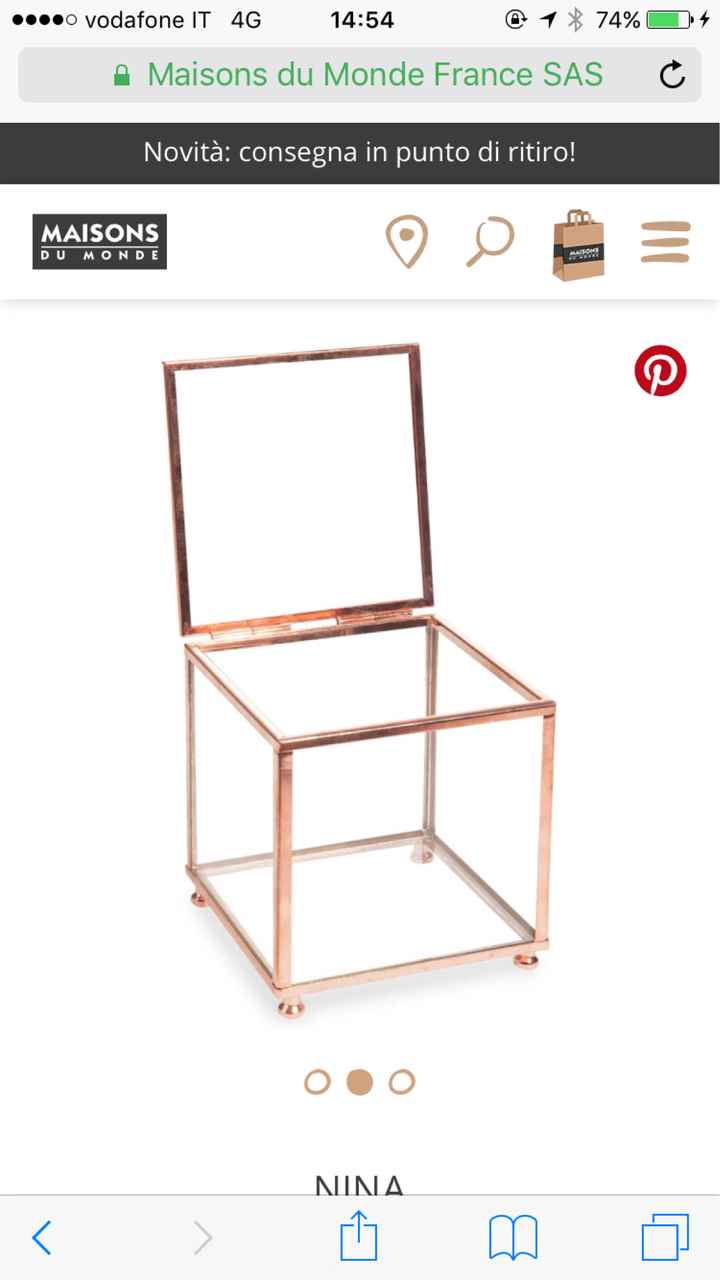View the shopping bag

pyautogui.click(x=579, y=244)
